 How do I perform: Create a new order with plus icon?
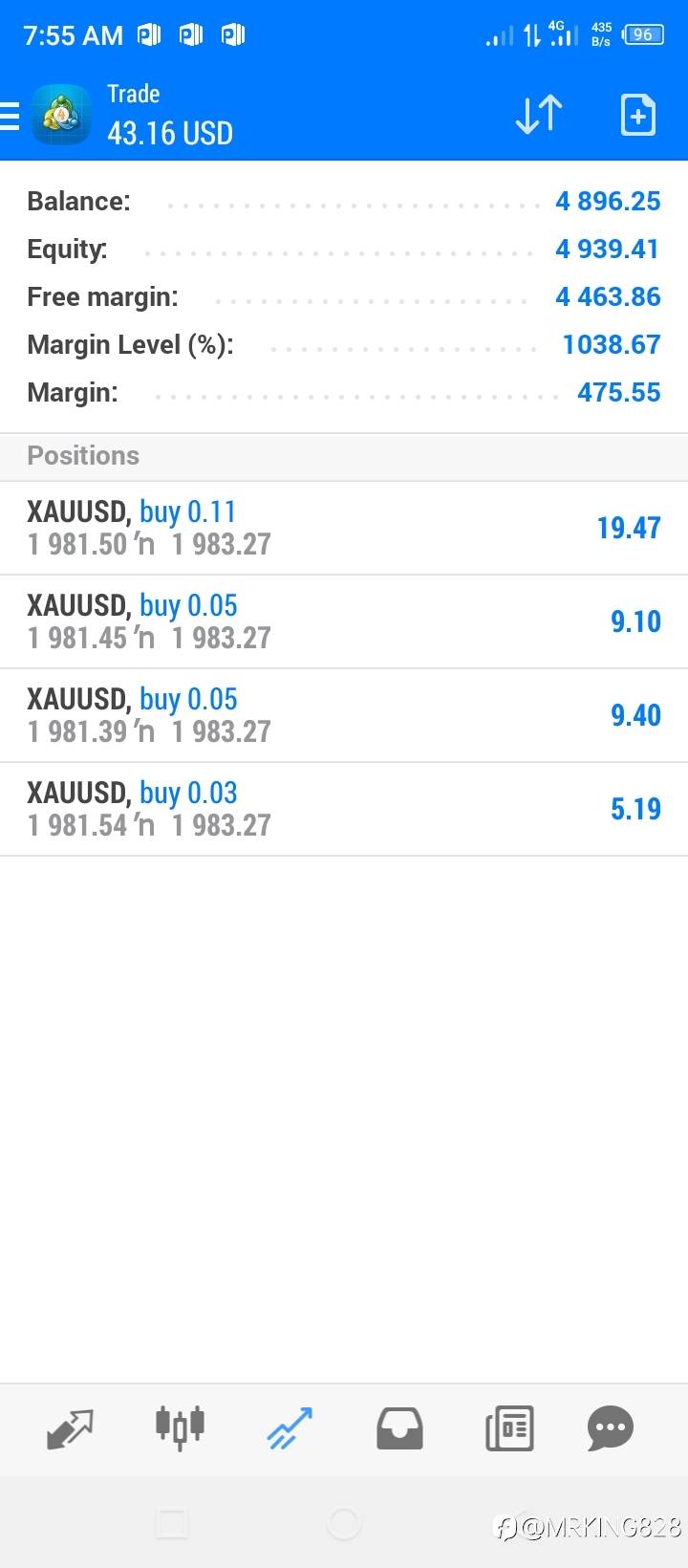tap(637, 115)
